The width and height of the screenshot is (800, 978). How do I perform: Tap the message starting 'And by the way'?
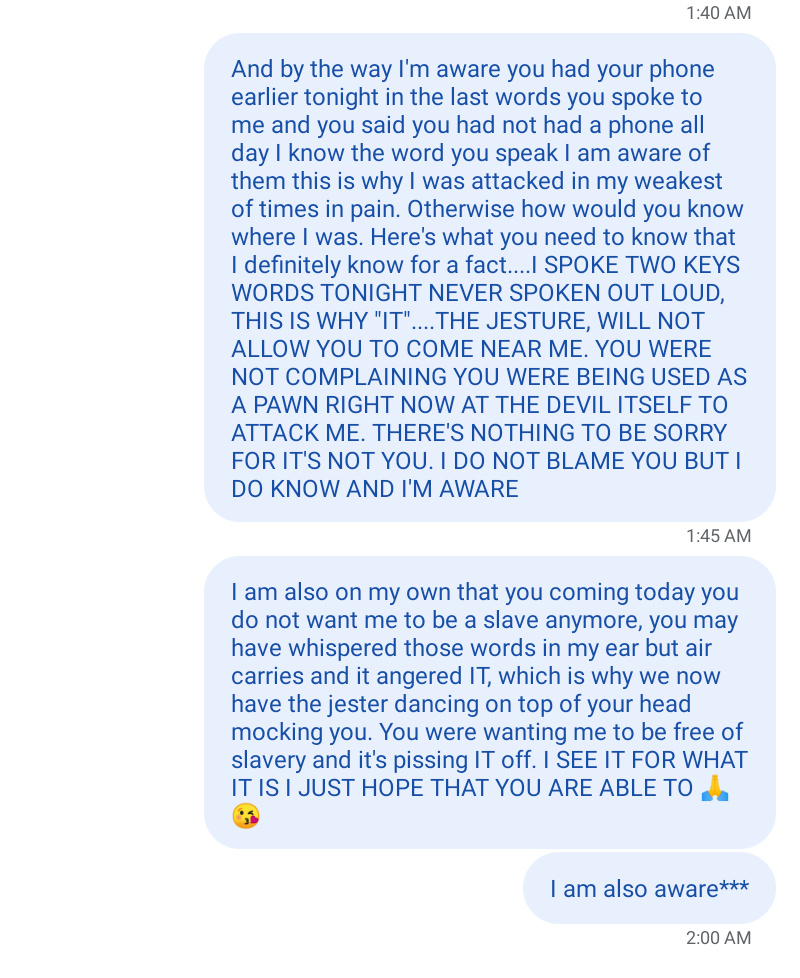click(489, 278)
